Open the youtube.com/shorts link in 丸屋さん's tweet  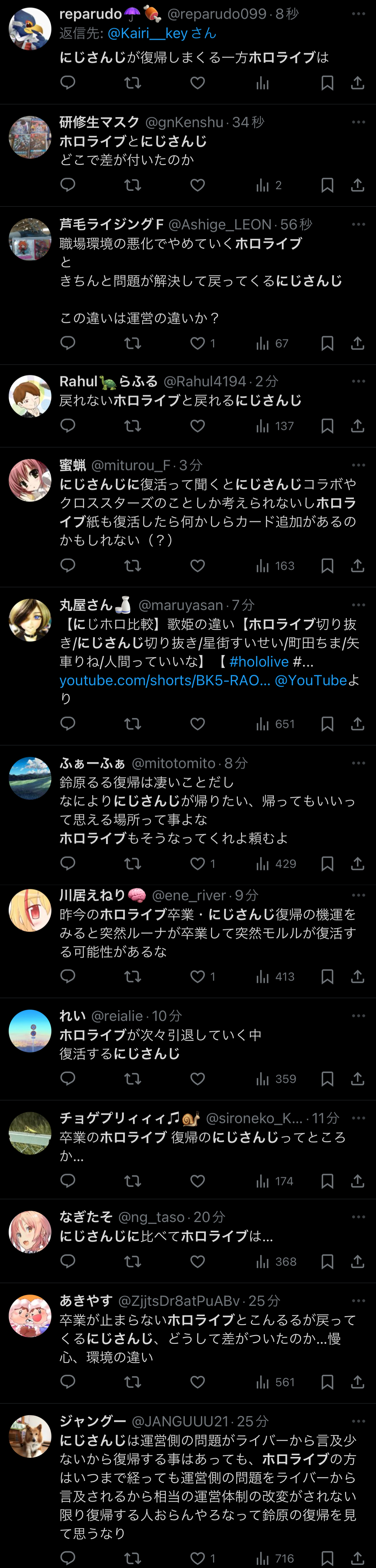(165, 680)
